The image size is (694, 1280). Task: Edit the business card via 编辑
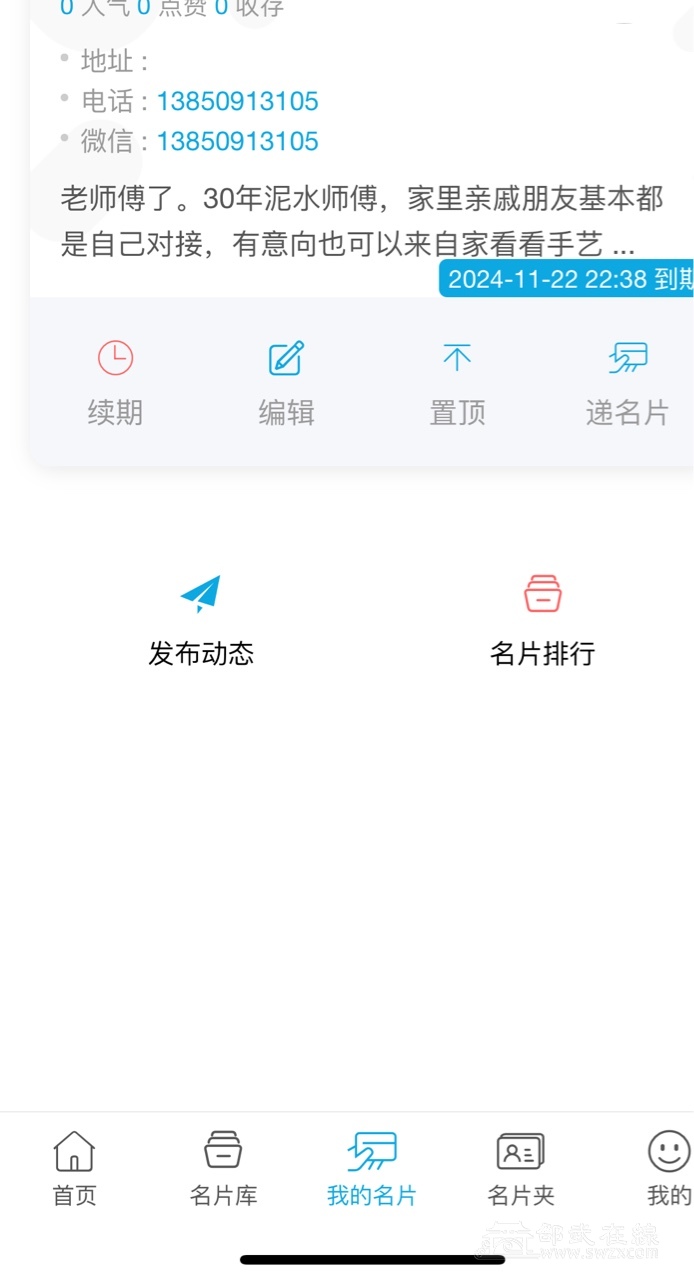(286, 383)
